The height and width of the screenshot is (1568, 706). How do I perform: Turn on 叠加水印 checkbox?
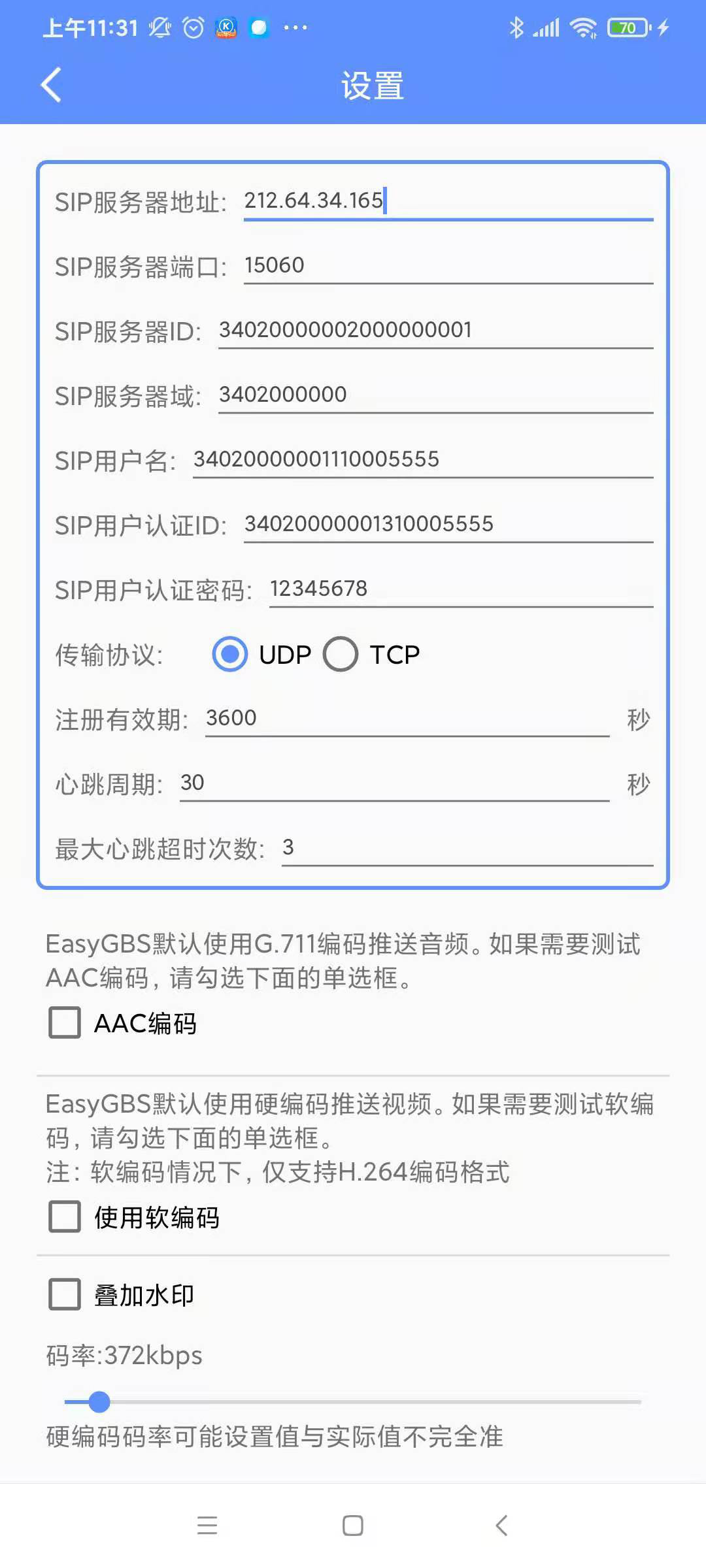click(x=65, y=1294)
